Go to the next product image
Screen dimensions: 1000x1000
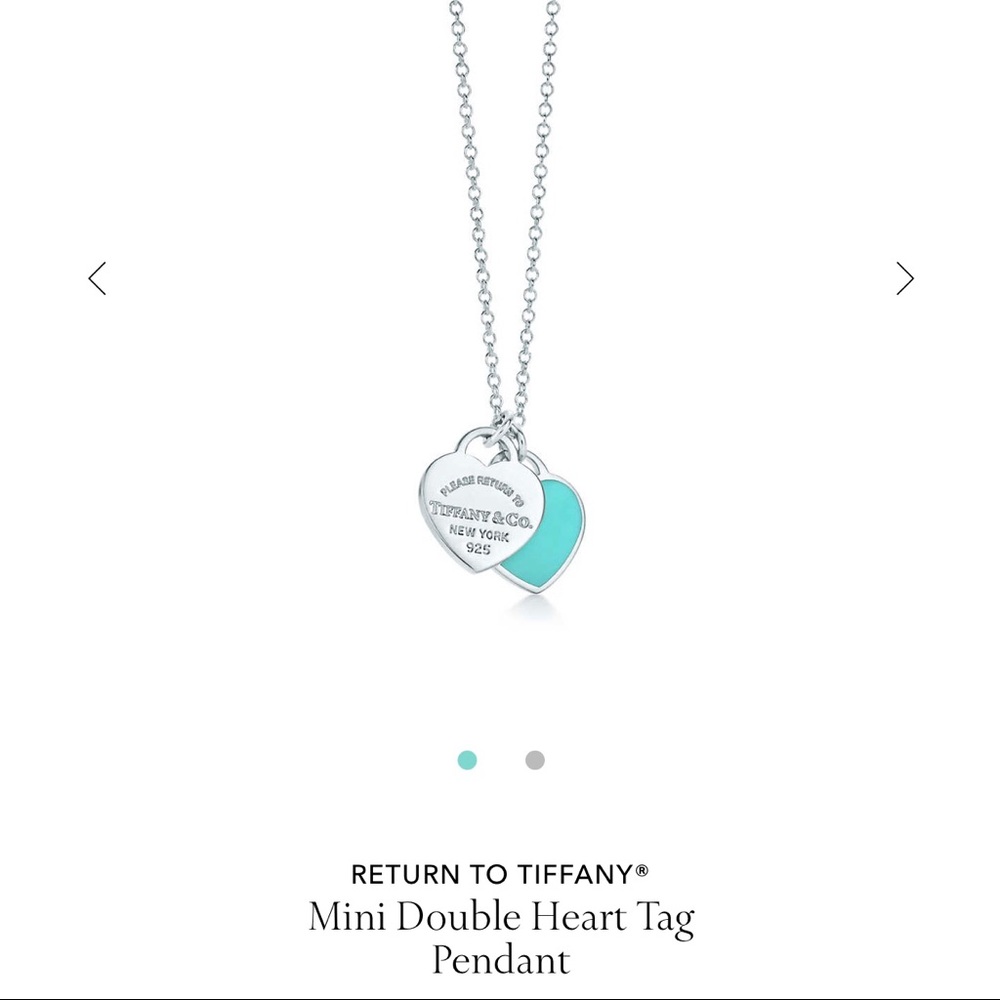click(x=904, y=278)
